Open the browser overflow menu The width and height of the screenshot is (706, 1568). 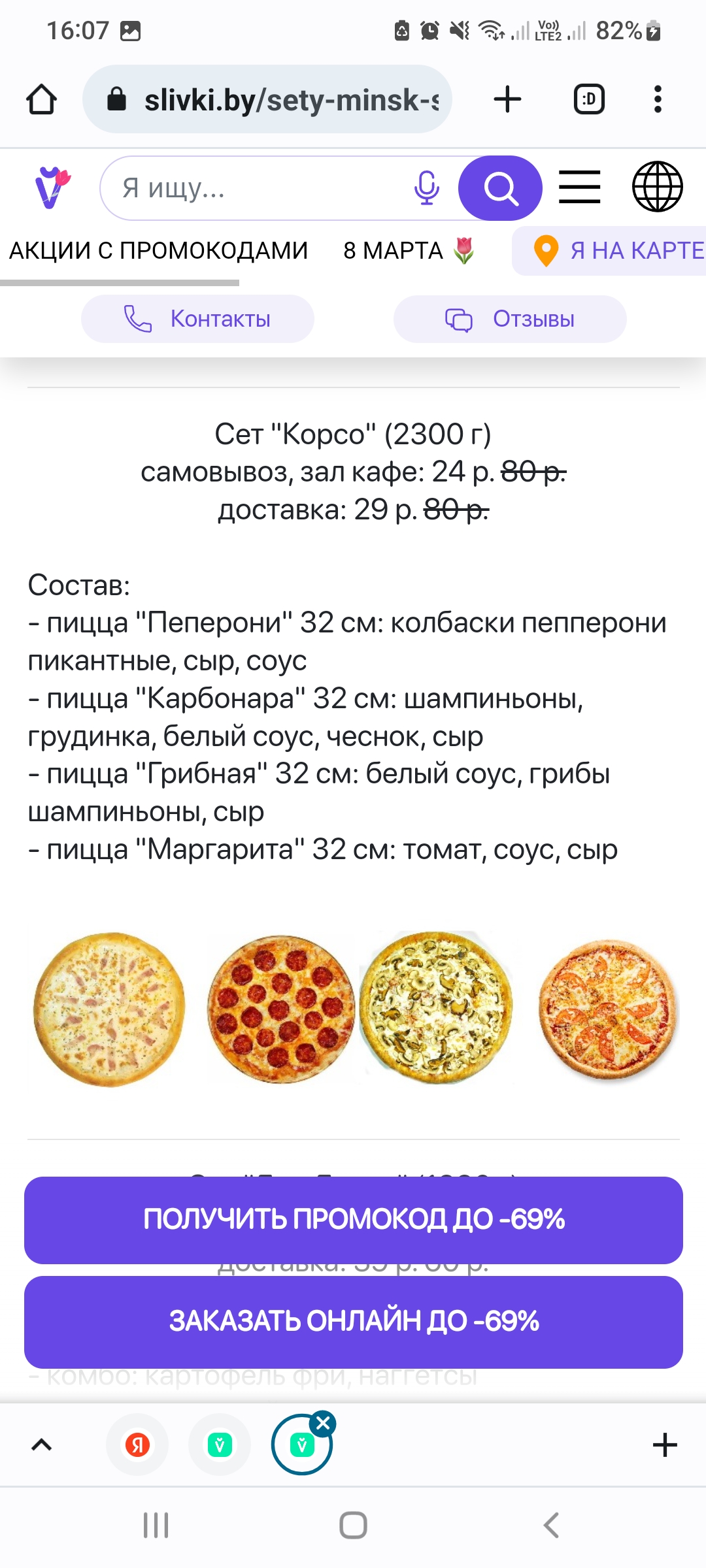coord(658,99)
